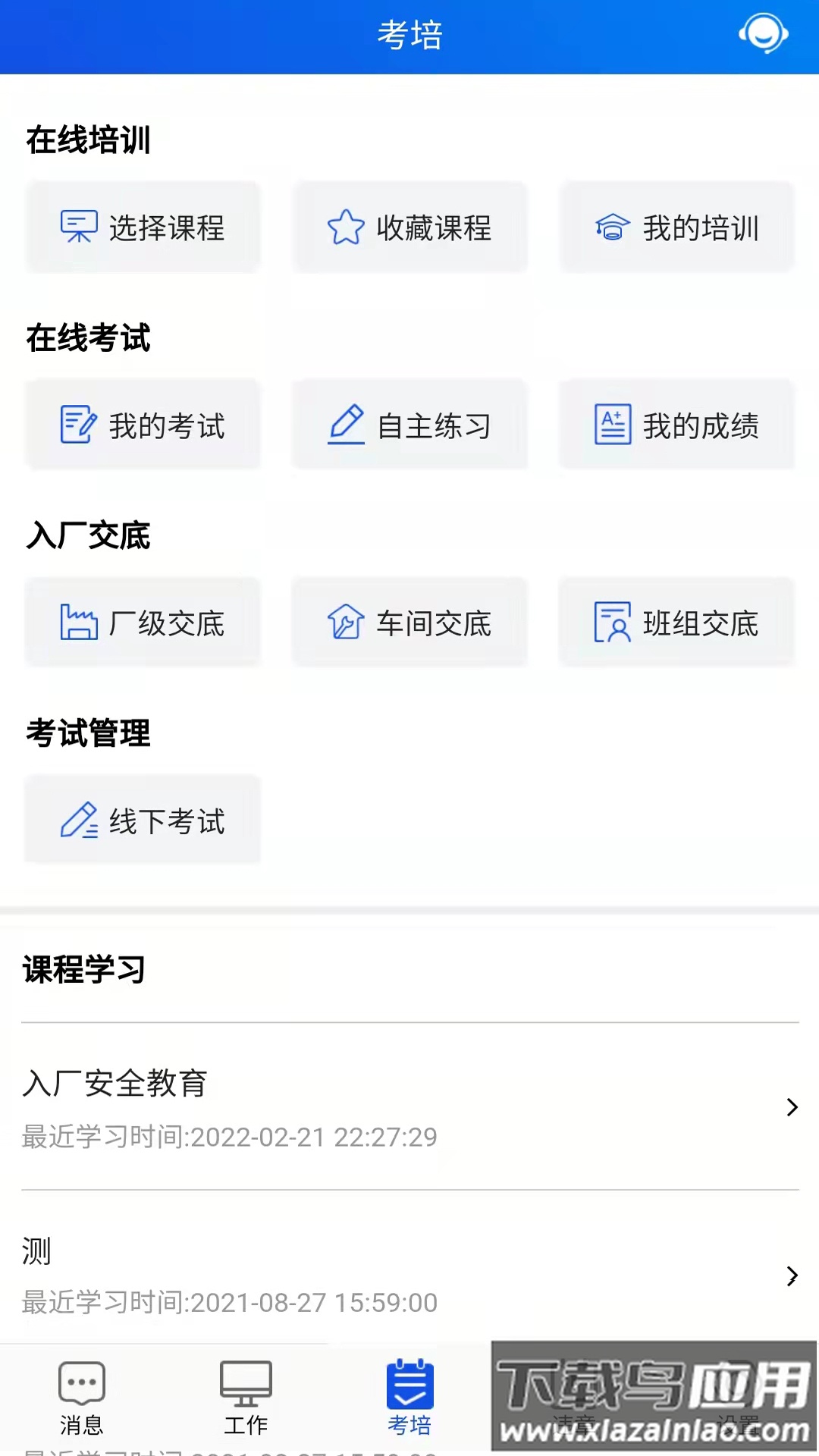Tap the customer service headset icon

pyautogui.click(x=763, y=33)
